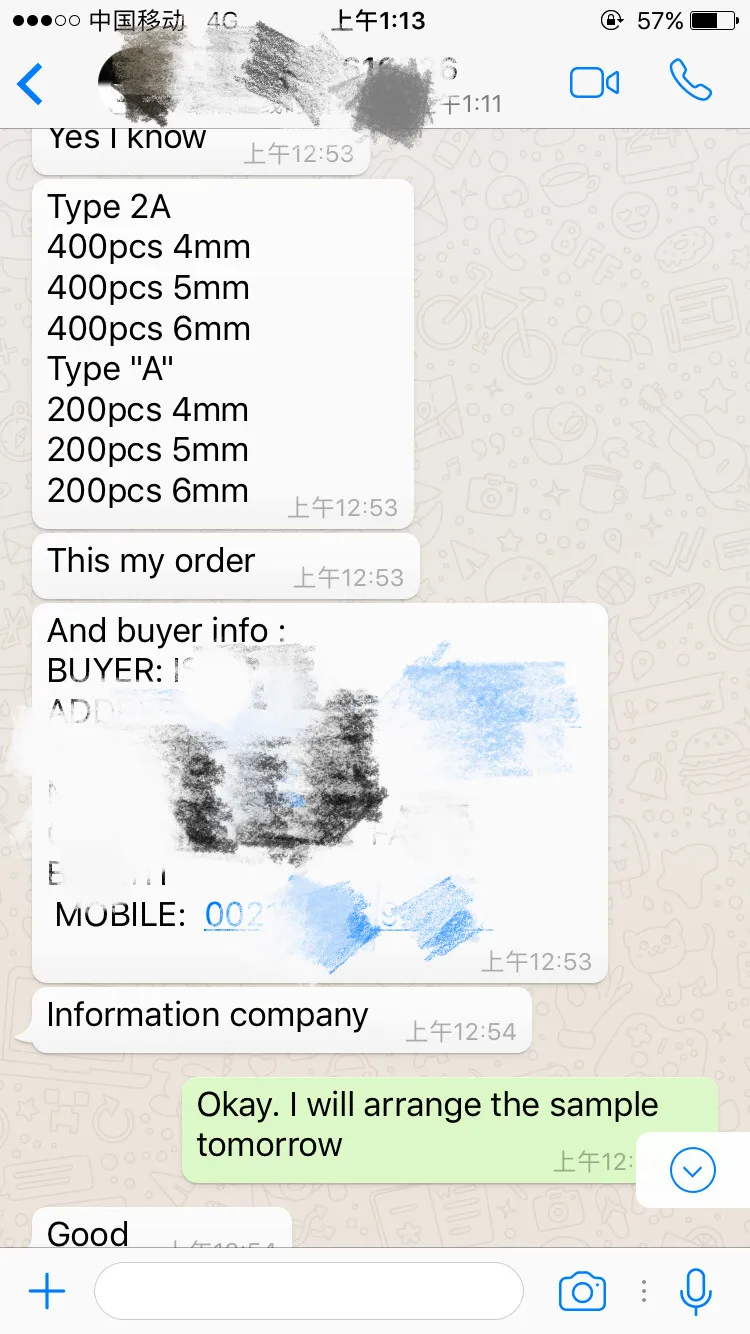The image size is (750, 1334).
Task: Start a voice call with this contact
Action: (690, 81)
